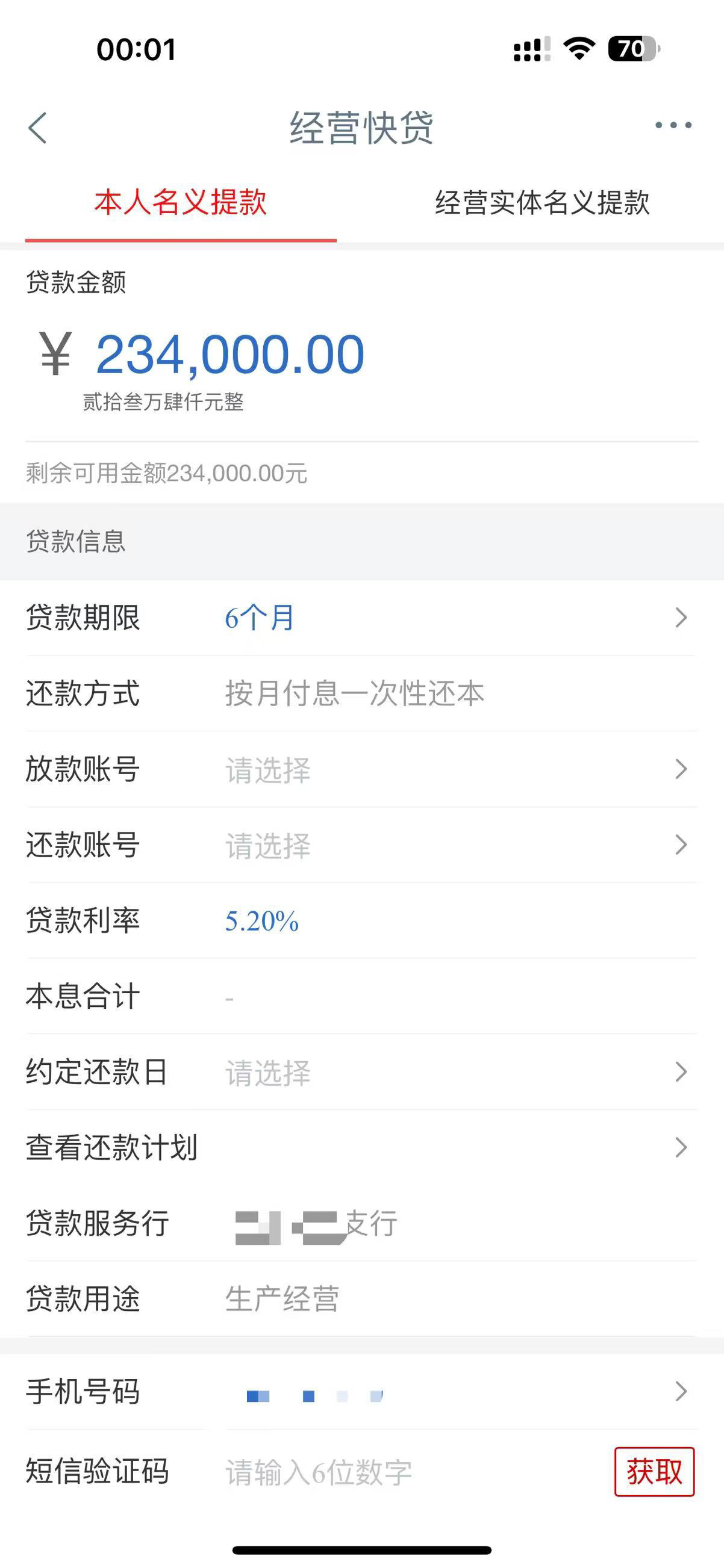The width and height of the screenshot is (724, 1568).
Task: Open 查看还款计划 repayment schedule
Action: coord(361,1147)
